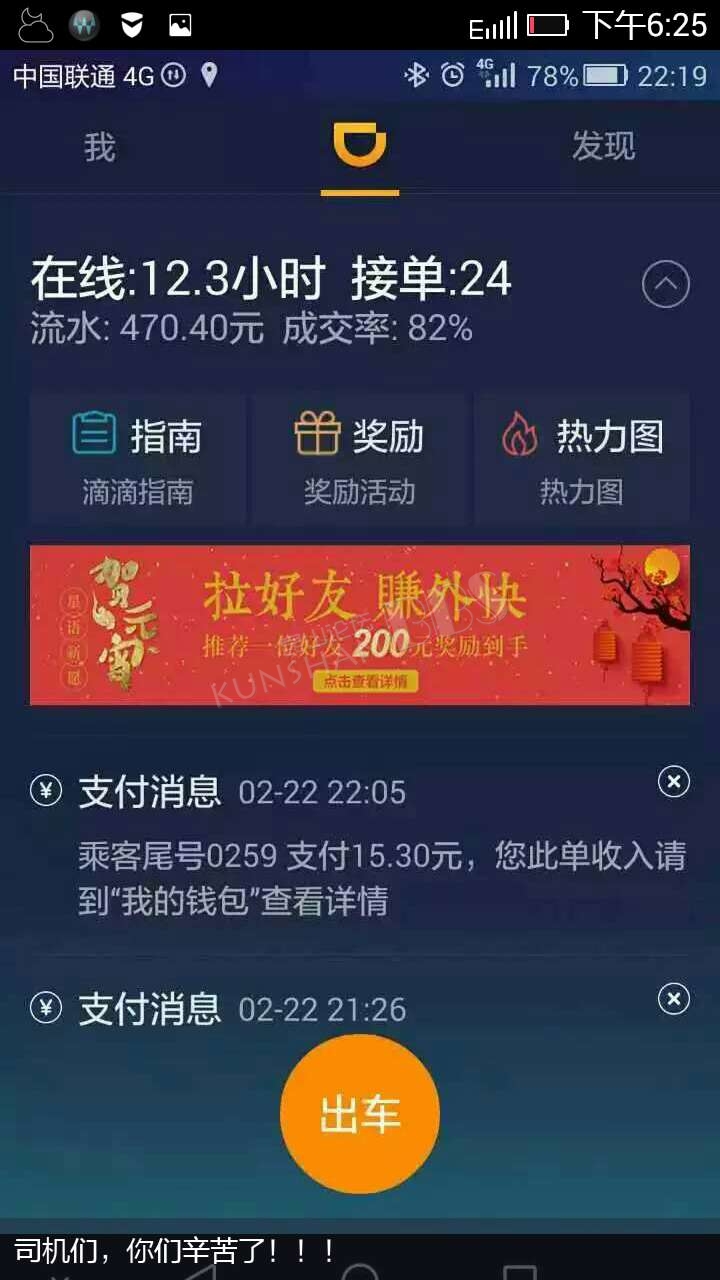720x1280 pixels.
Task: Select the DiDi home logo tab
Action: 360,146
